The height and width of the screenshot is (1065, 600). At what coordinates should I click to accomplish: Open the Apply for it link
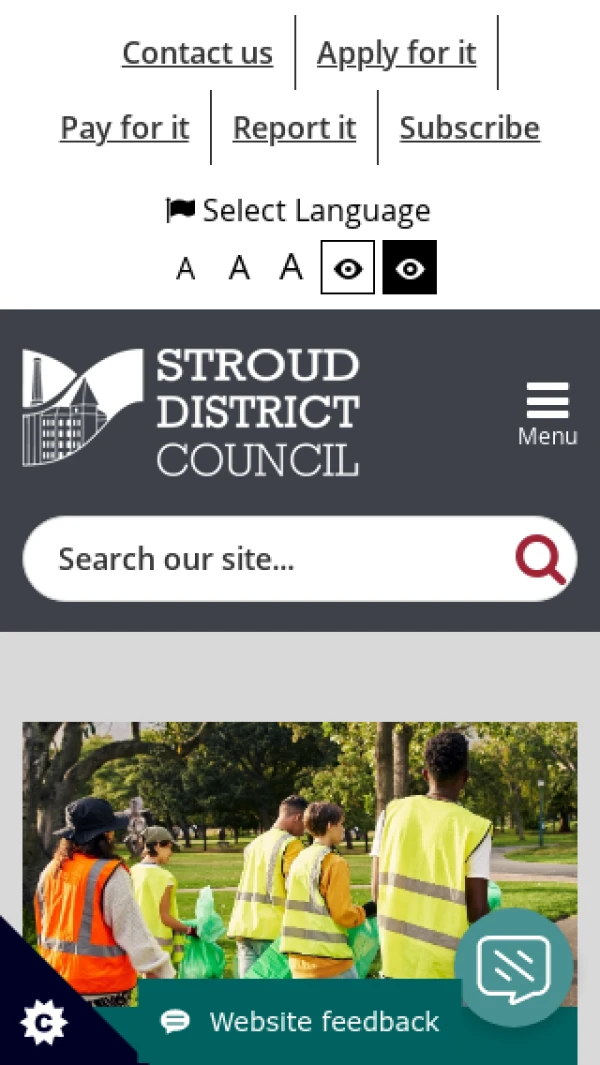point(396,53)
